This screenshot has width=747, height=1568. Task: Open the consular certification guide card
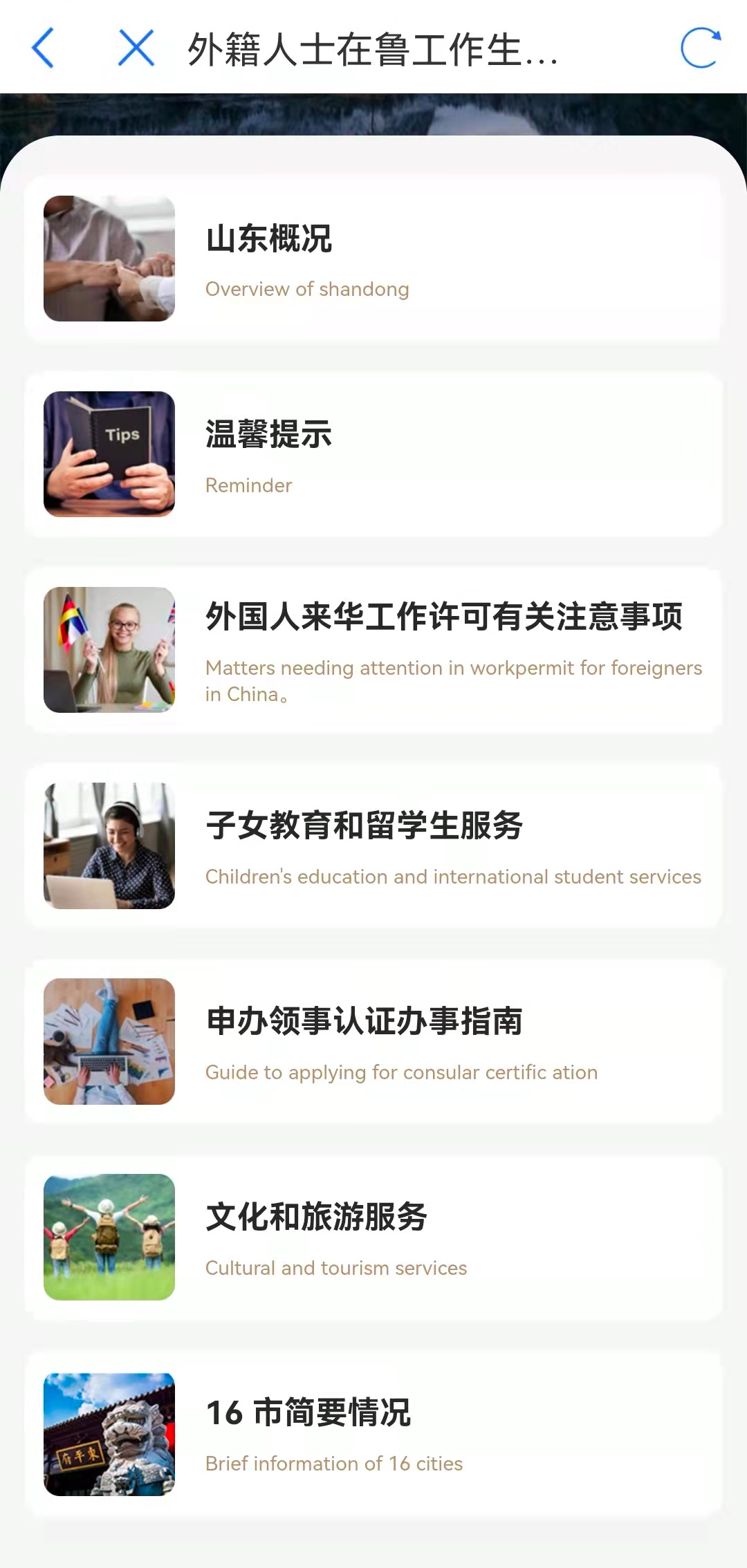click(373, 1041)
